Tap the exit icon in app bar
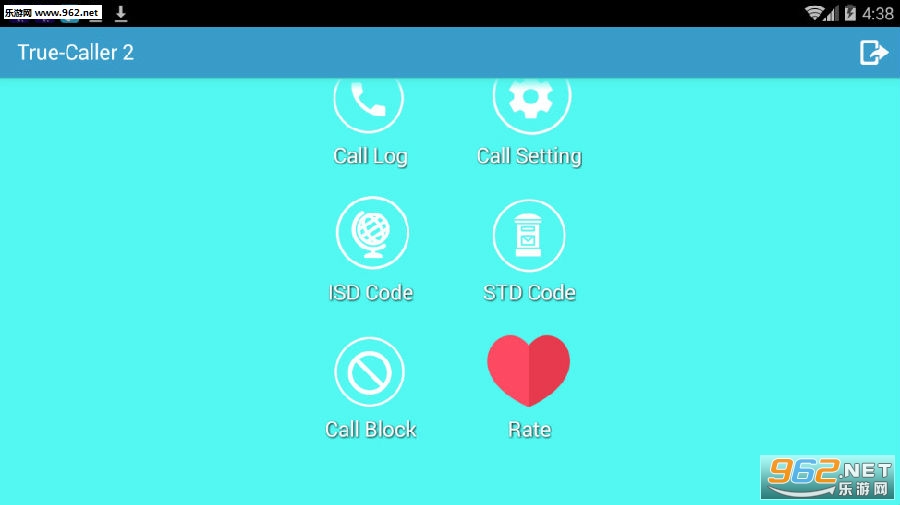Image resolution: width=900 pixels, height=505 pixels. (873, 52)
